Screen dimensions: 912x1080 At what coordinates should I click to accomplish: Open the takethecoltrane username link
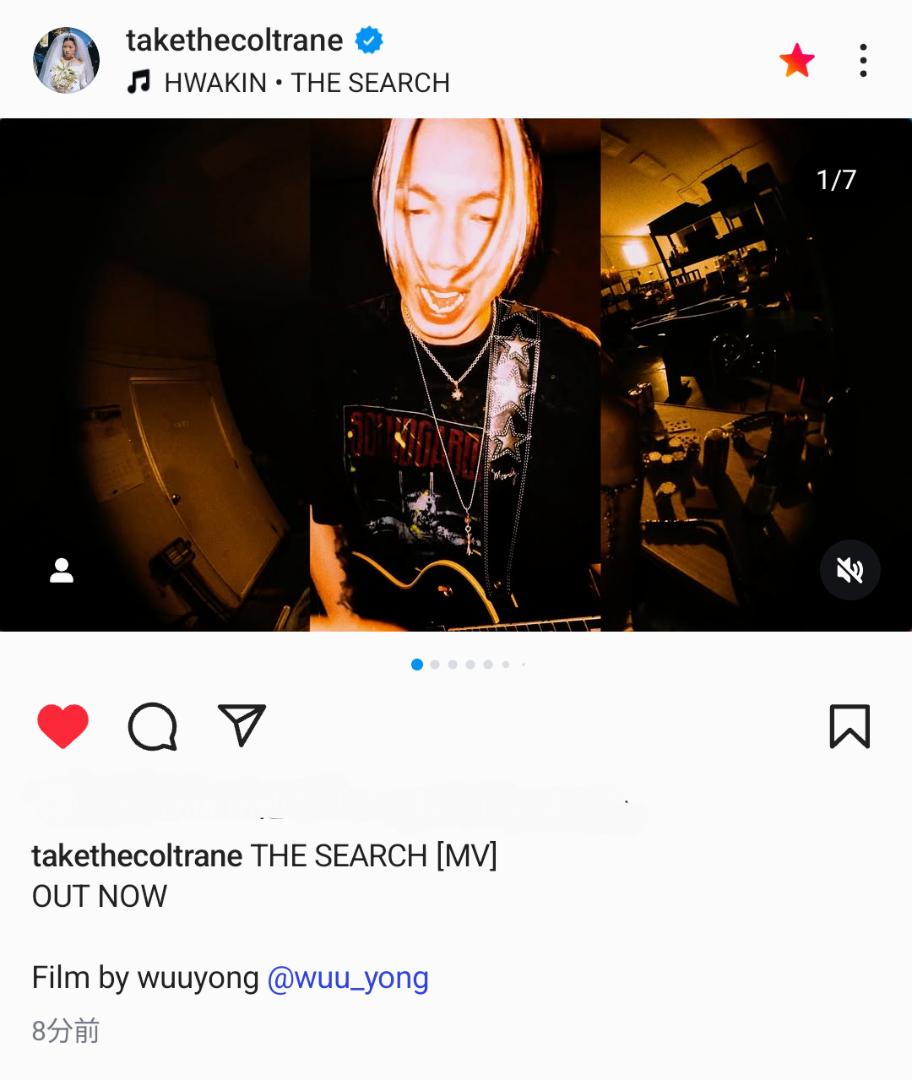pyautogui.click(x=234, y=40)
